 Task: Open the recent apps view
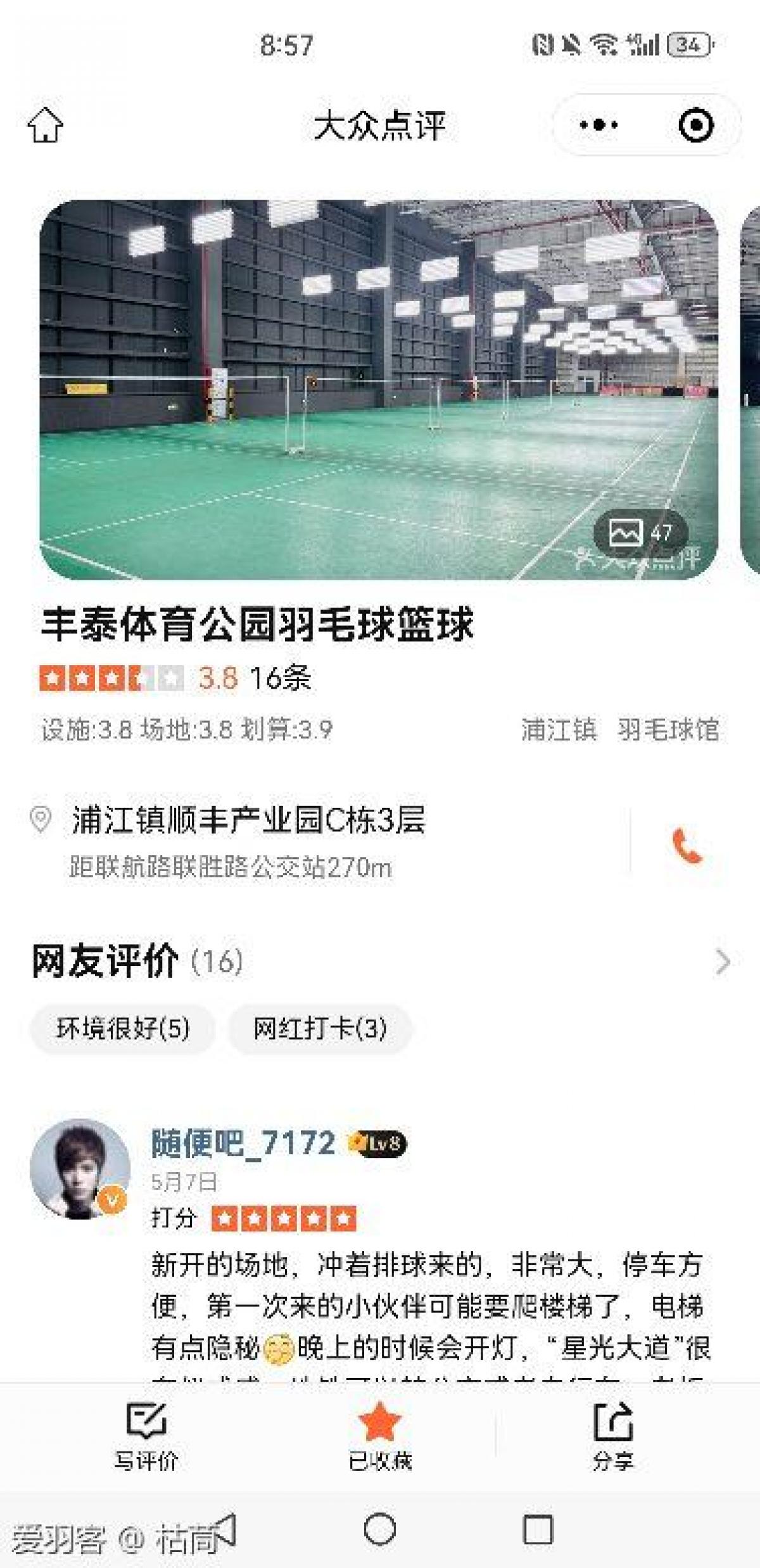pyautogui.click(x=538, y=1530)
